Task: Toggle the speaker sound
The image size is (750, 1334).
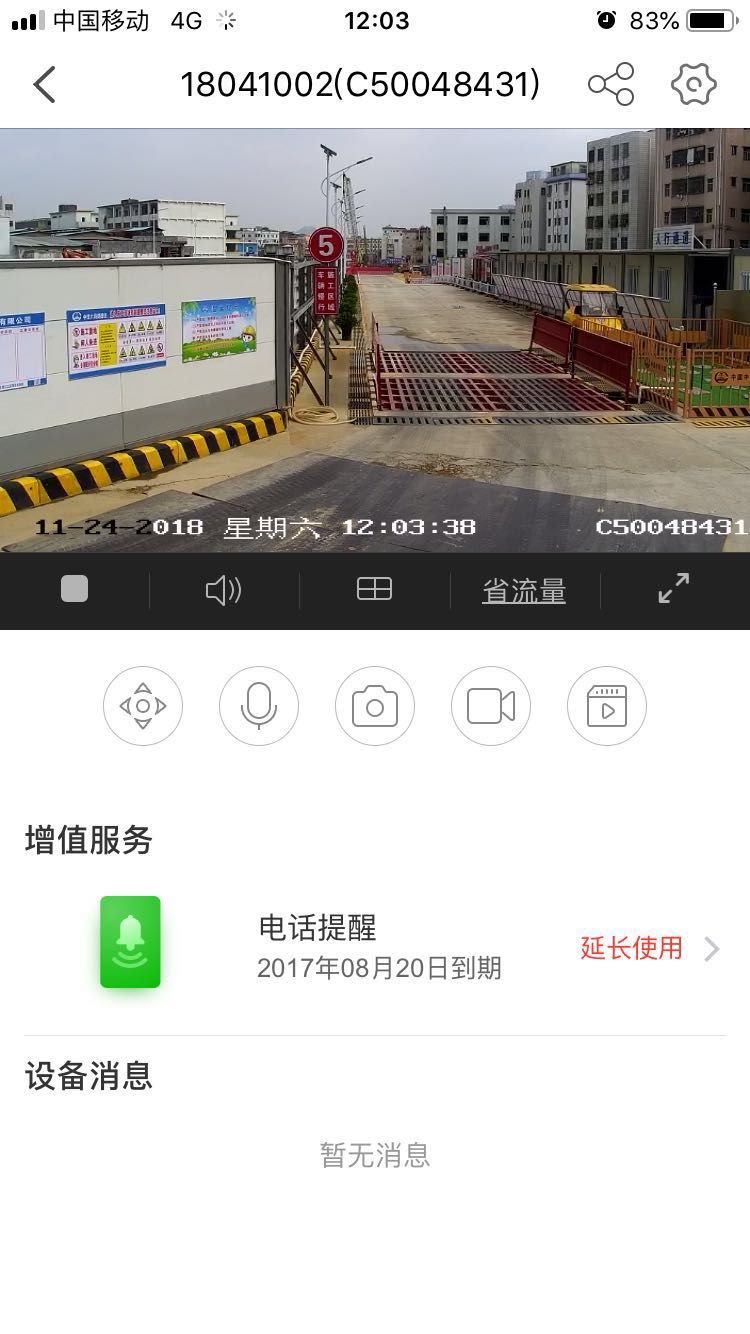Action: (223, 591)
